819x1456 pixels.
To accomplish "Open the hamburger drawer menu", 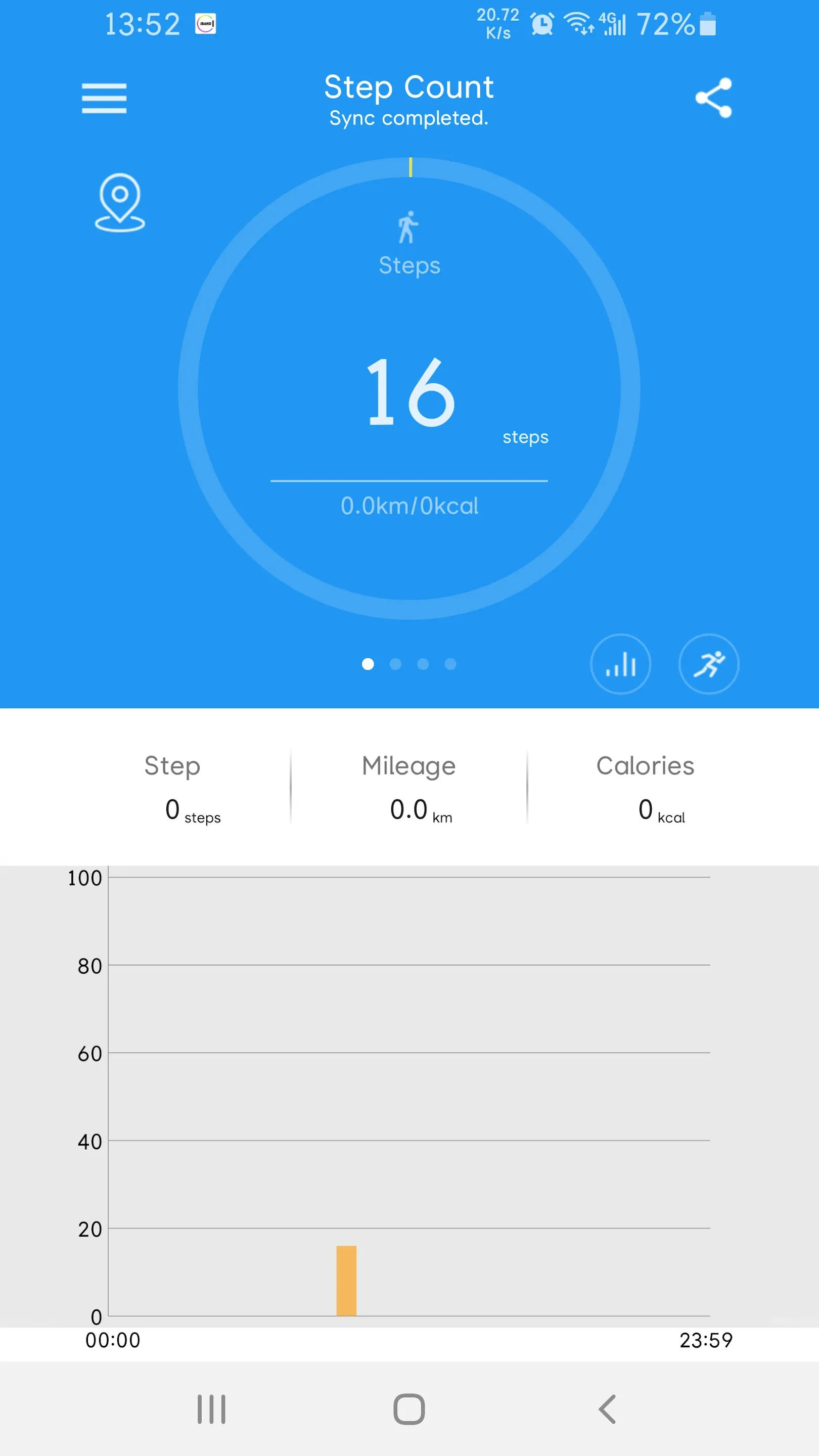I will point(104,99).
